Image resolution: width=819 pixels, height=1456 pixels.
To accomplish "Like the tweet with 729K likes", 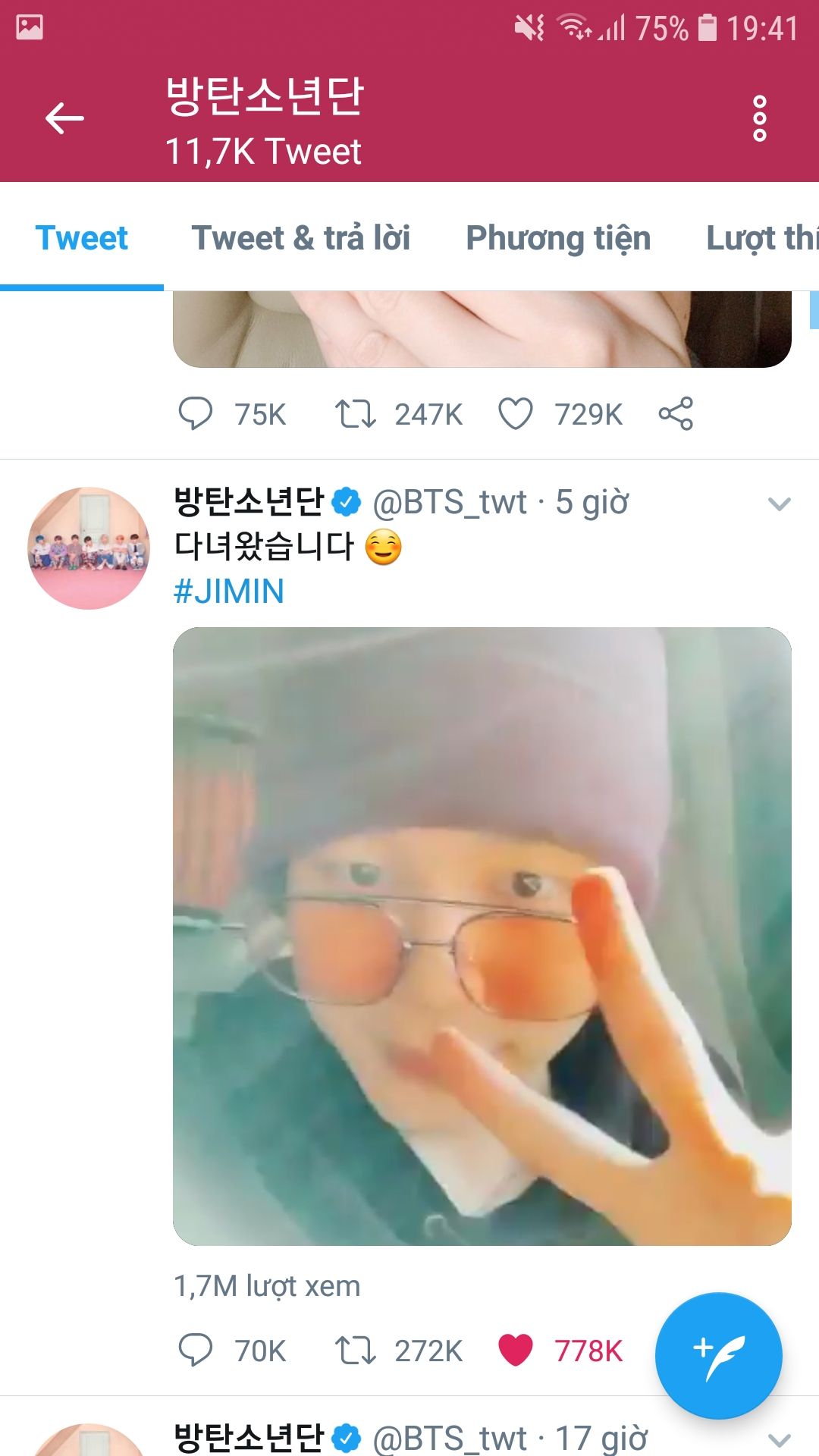I will click(516, 414).
